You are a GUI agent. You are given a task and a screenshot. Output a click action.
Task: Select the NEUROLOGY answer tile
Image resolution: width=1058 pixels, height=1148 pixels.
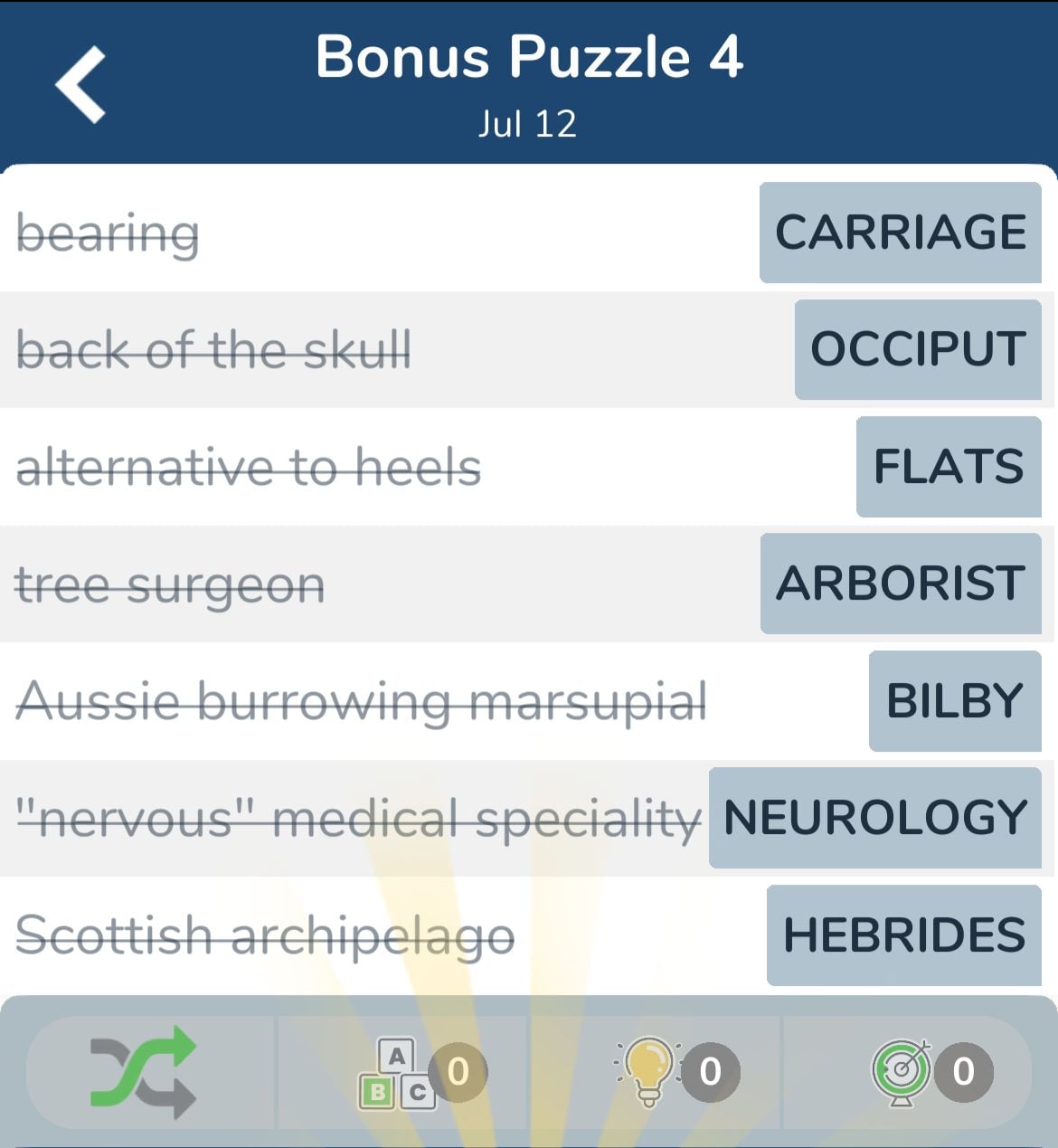coord(875,818)
